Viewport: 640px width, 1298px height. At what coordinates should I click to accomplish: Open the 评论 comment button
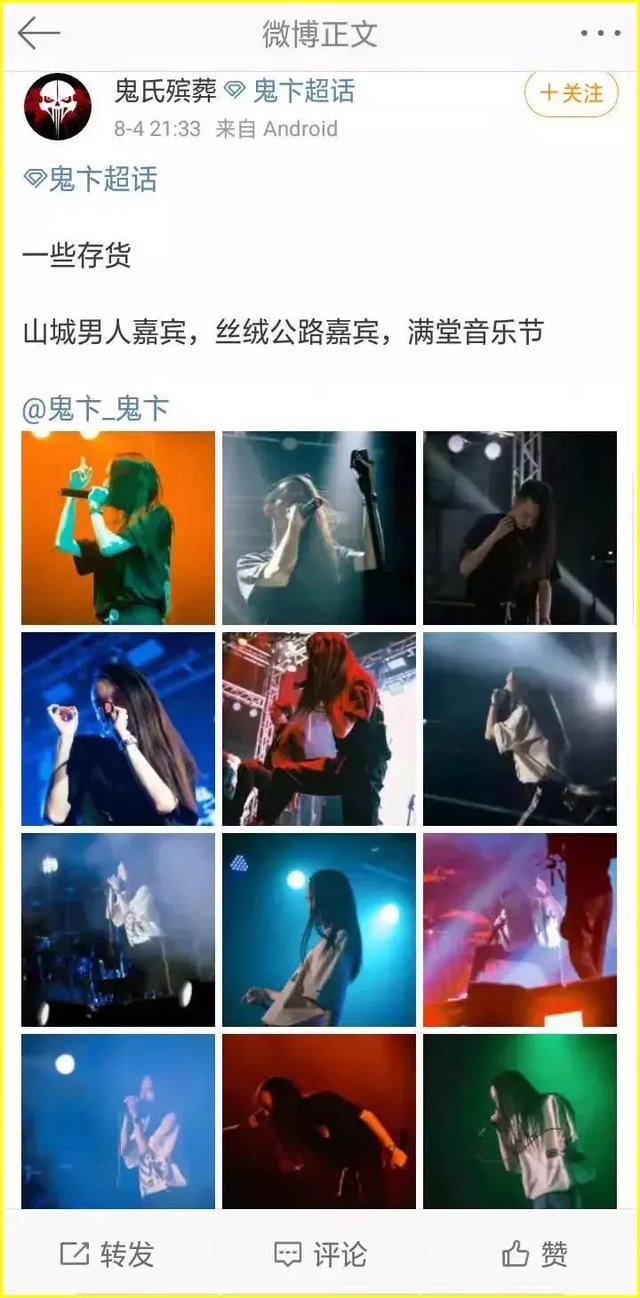tap(320, 1254)
